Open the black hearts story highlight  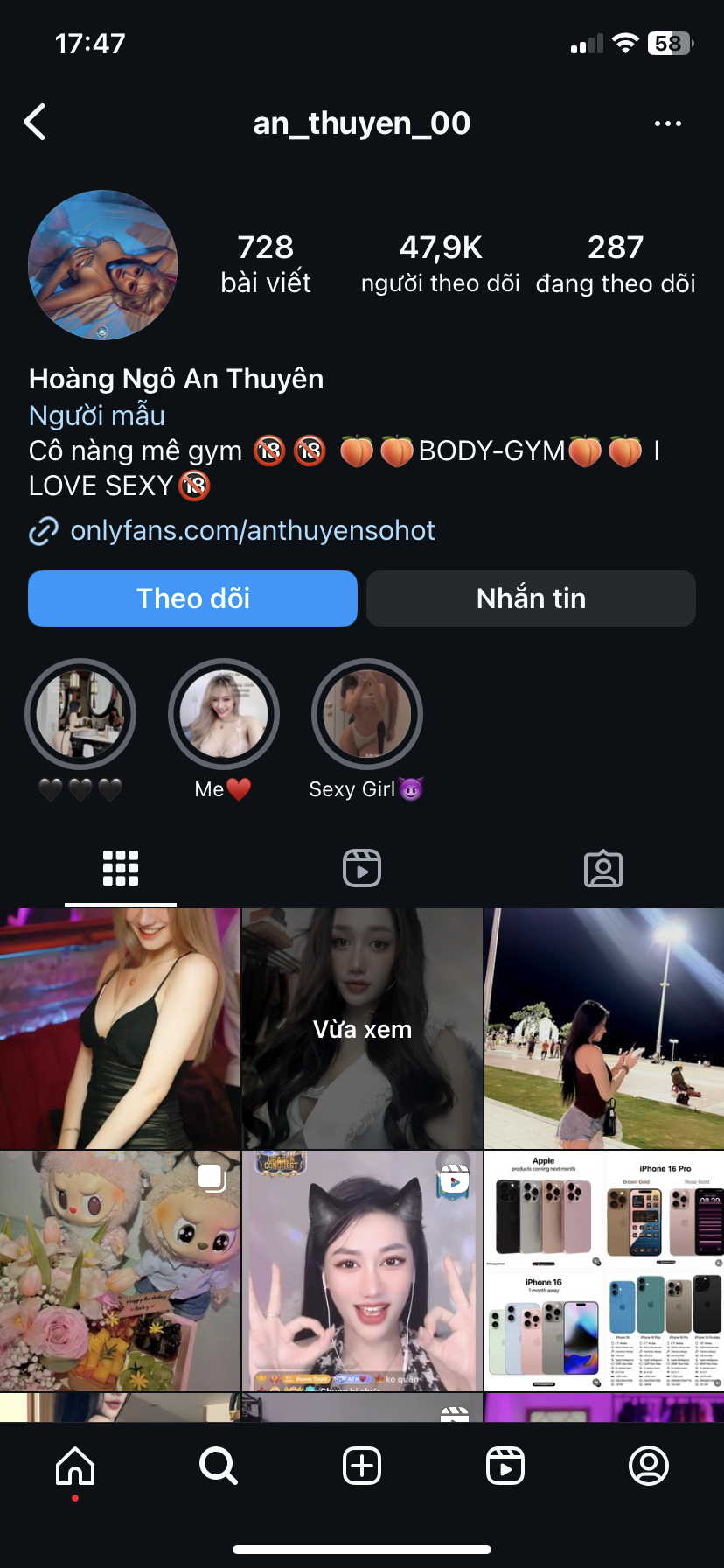click(80, 715)
